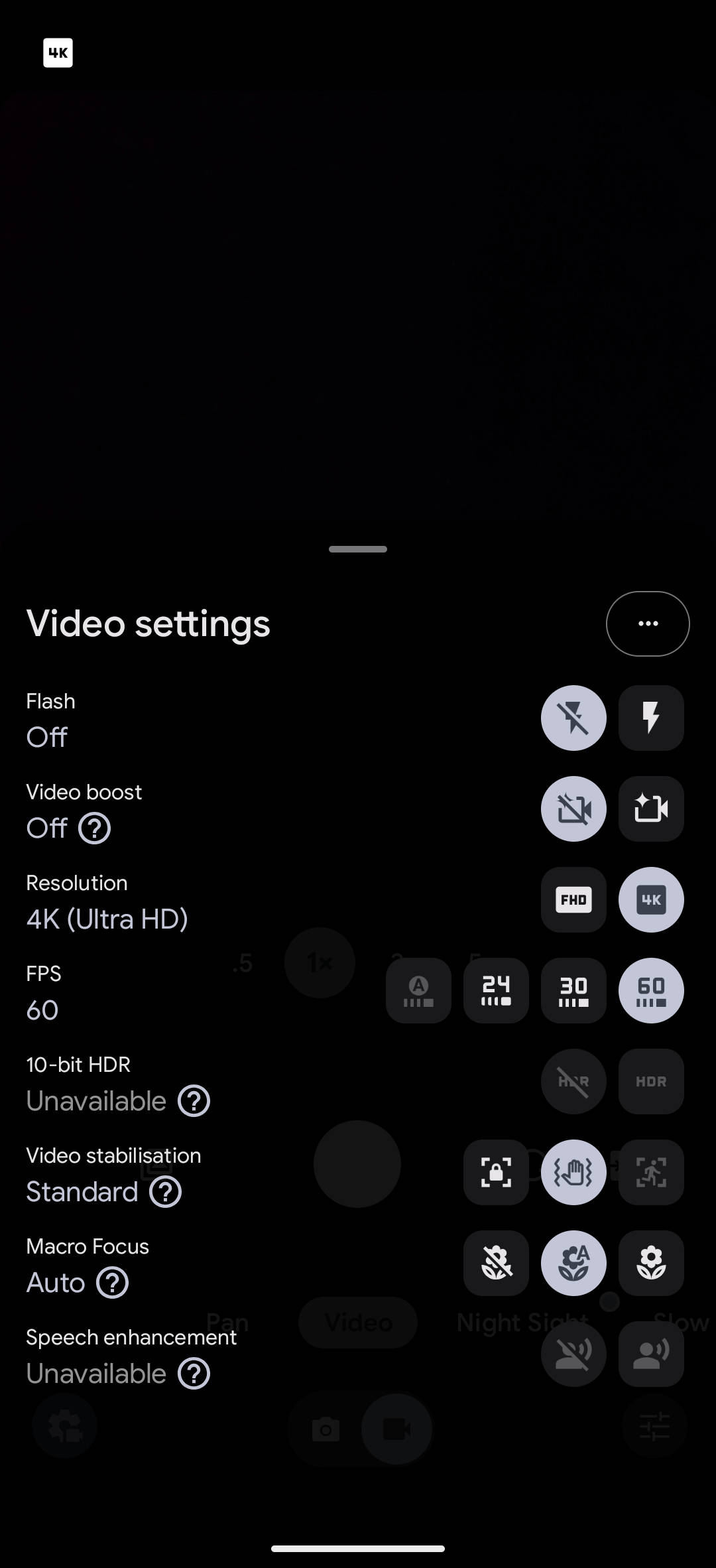The height and width of the screenshot is (1568, 716).
Task: Show help for Speech enhancement
Action: (194, 1374)
